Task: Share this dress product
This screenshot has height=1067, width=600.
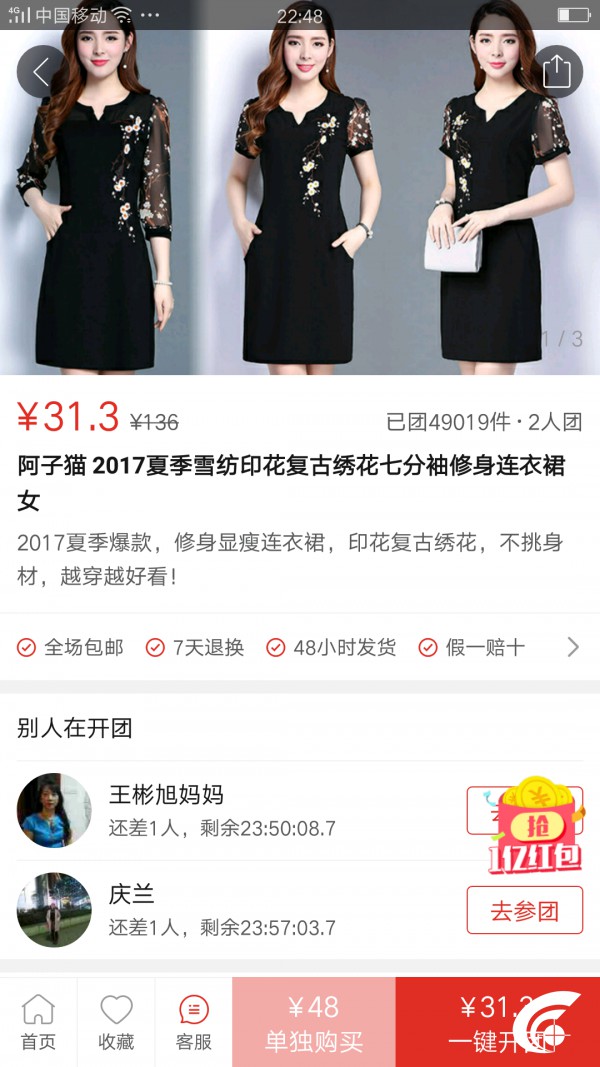Action: pos(557,72)
